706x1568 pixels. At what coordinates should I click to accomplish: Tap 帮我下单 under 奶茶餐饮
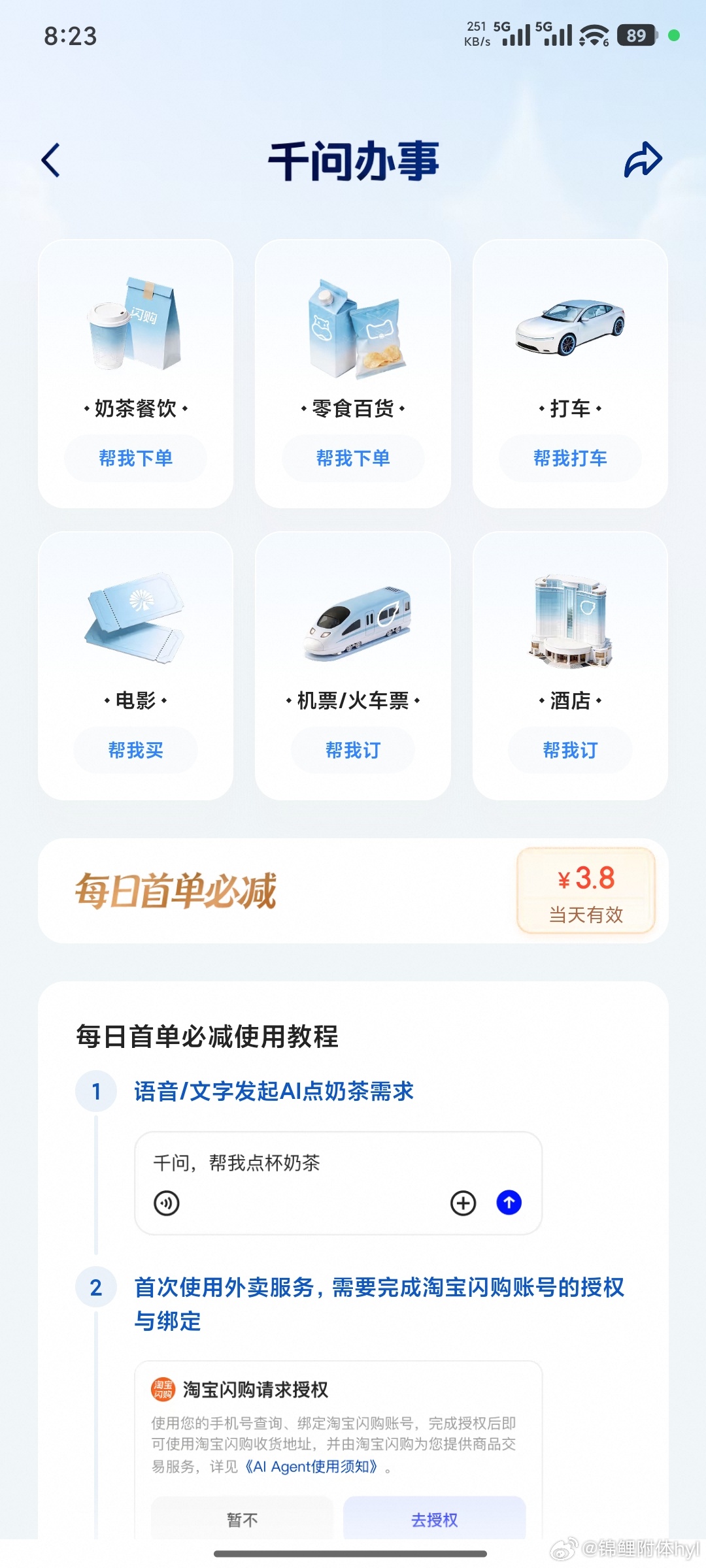(135, 458)
